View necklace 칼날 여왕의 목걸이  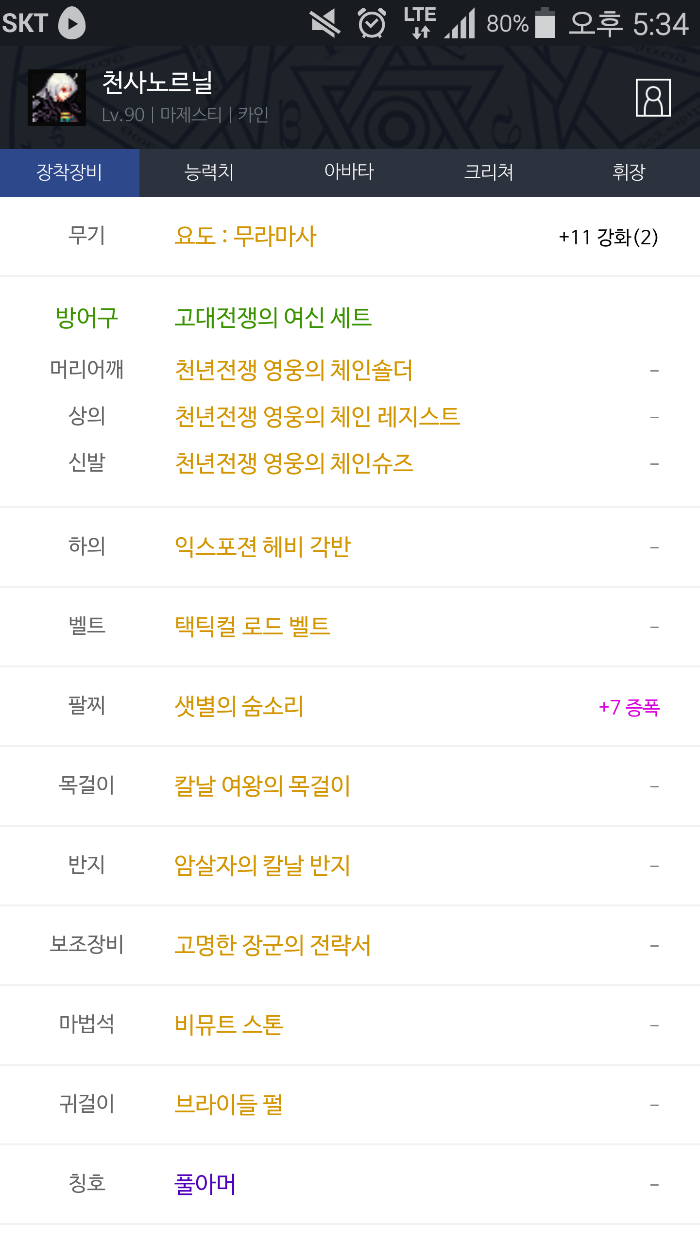coord(262,786)
